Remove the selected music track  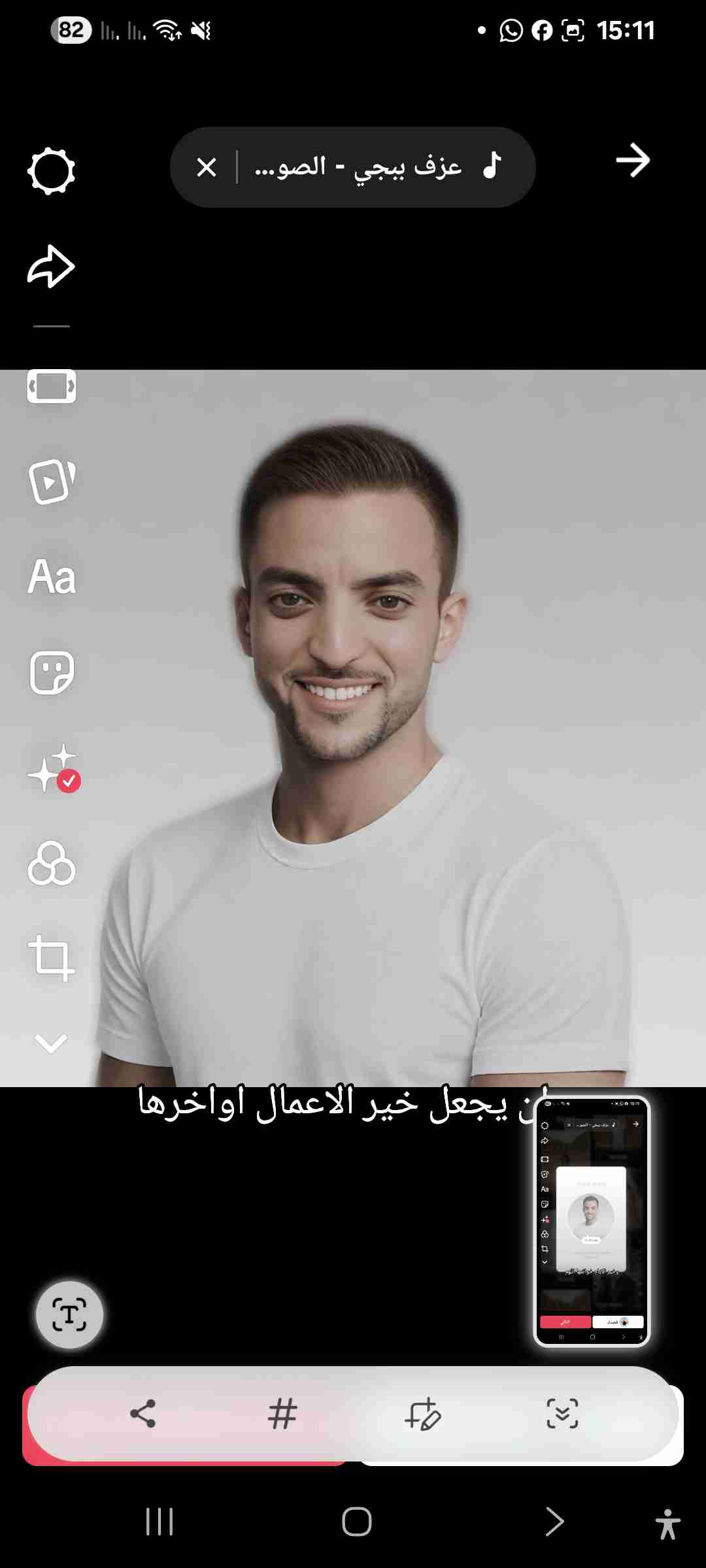207,167
